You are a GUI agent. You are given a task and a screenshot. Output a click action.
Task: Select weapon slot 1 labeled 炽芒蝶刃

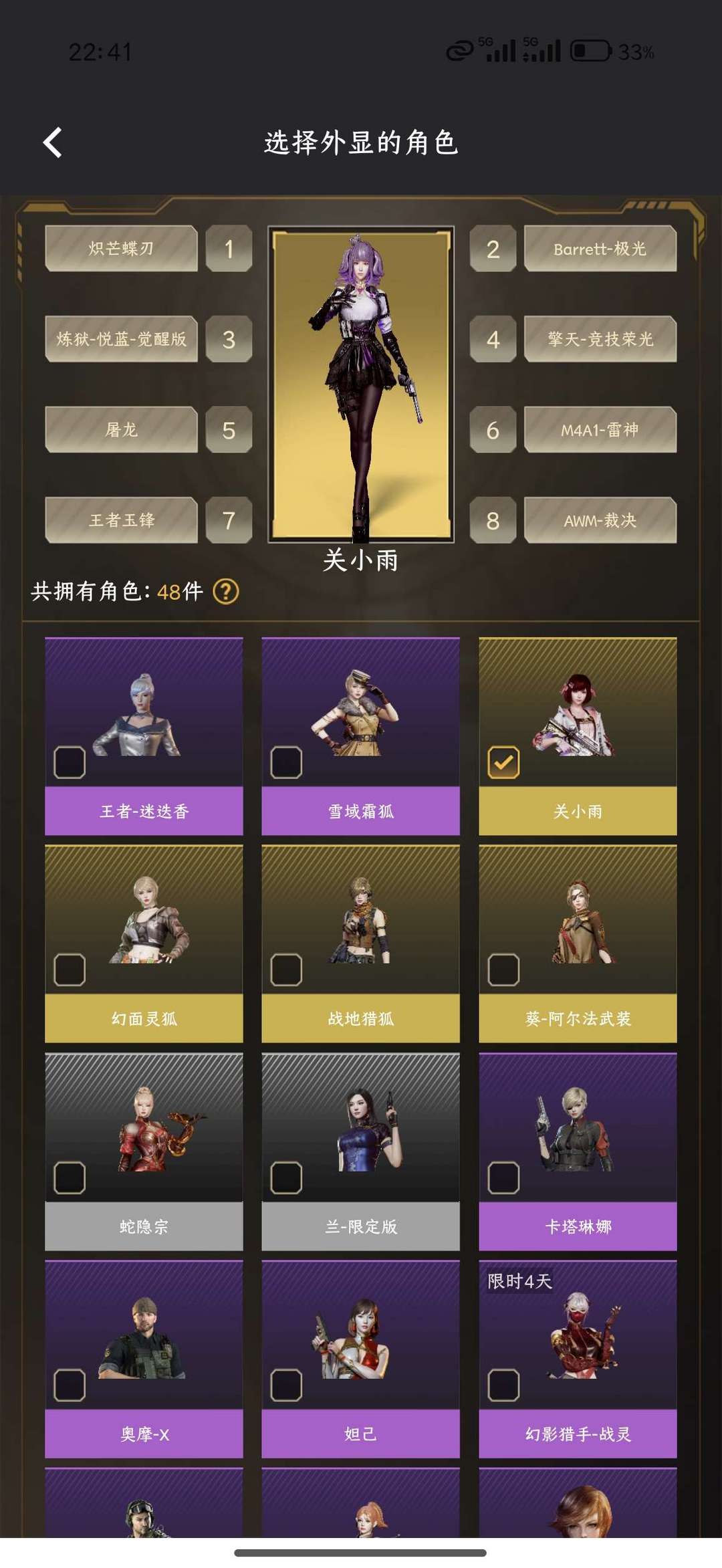click(122, 248)
